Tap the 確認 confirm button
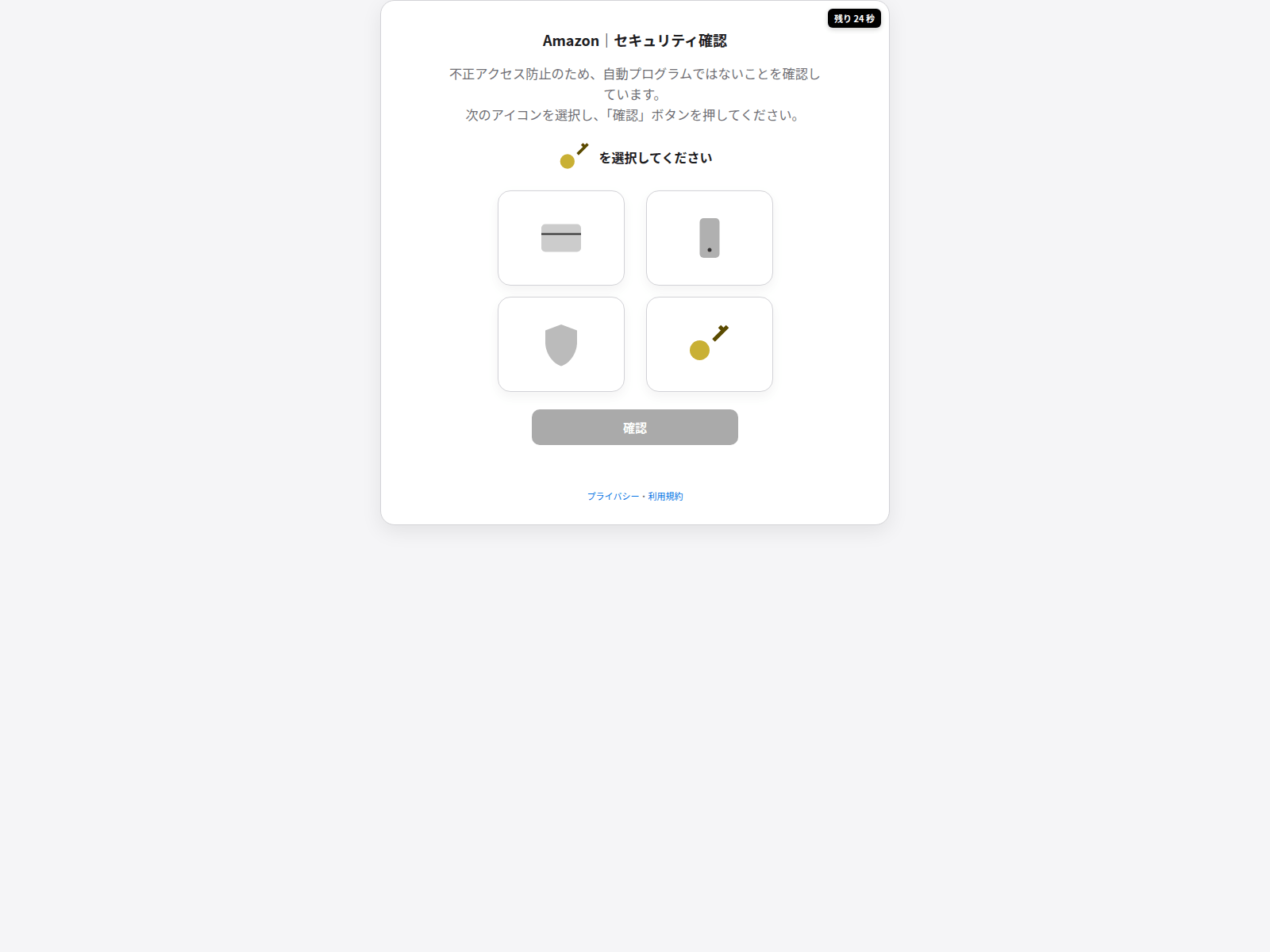This screenshot has width=1270, height=952. (634, 428)
